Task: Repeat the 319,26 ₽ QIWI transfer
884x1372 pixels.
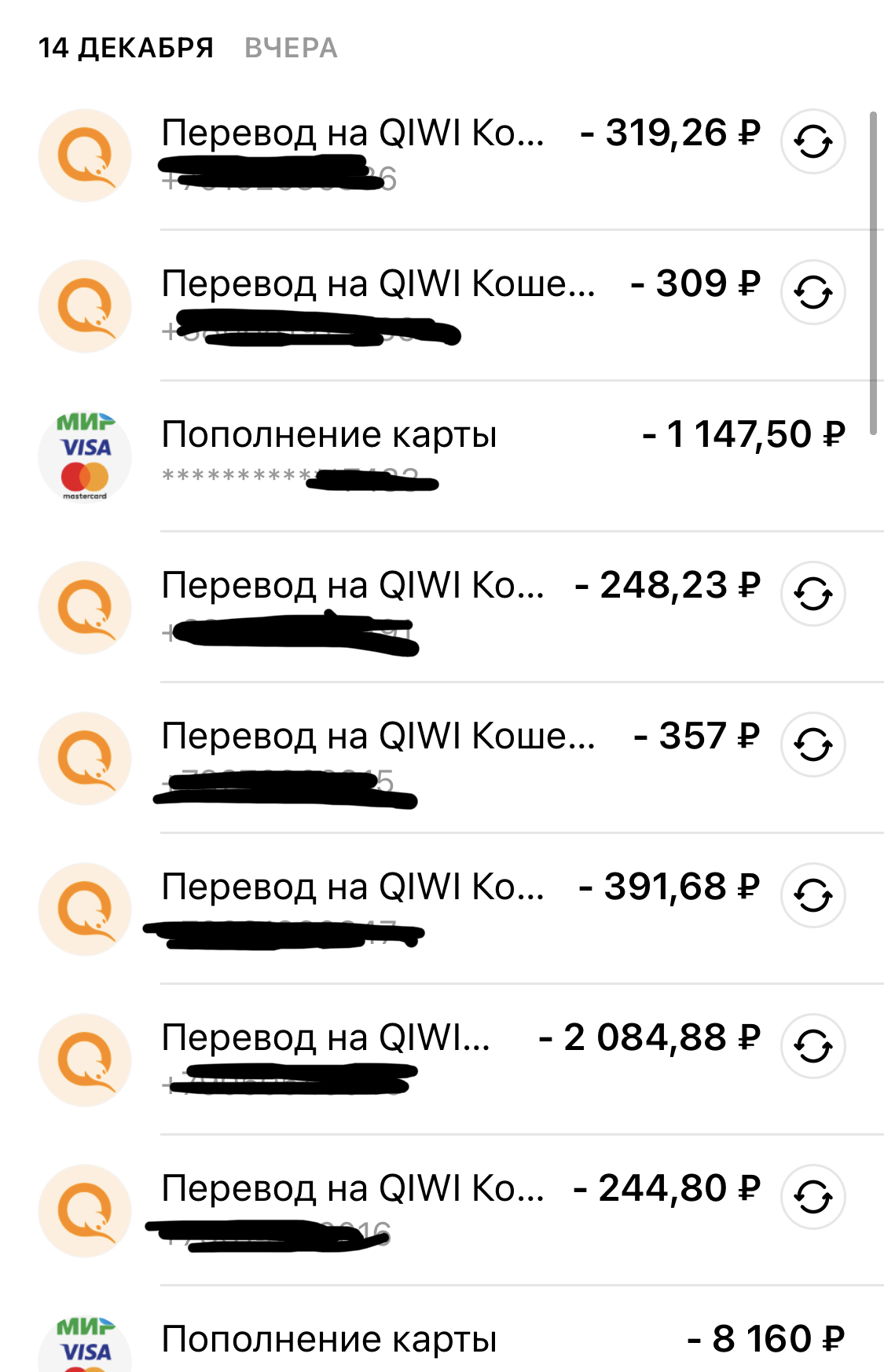Action: [x=812, y=142]
